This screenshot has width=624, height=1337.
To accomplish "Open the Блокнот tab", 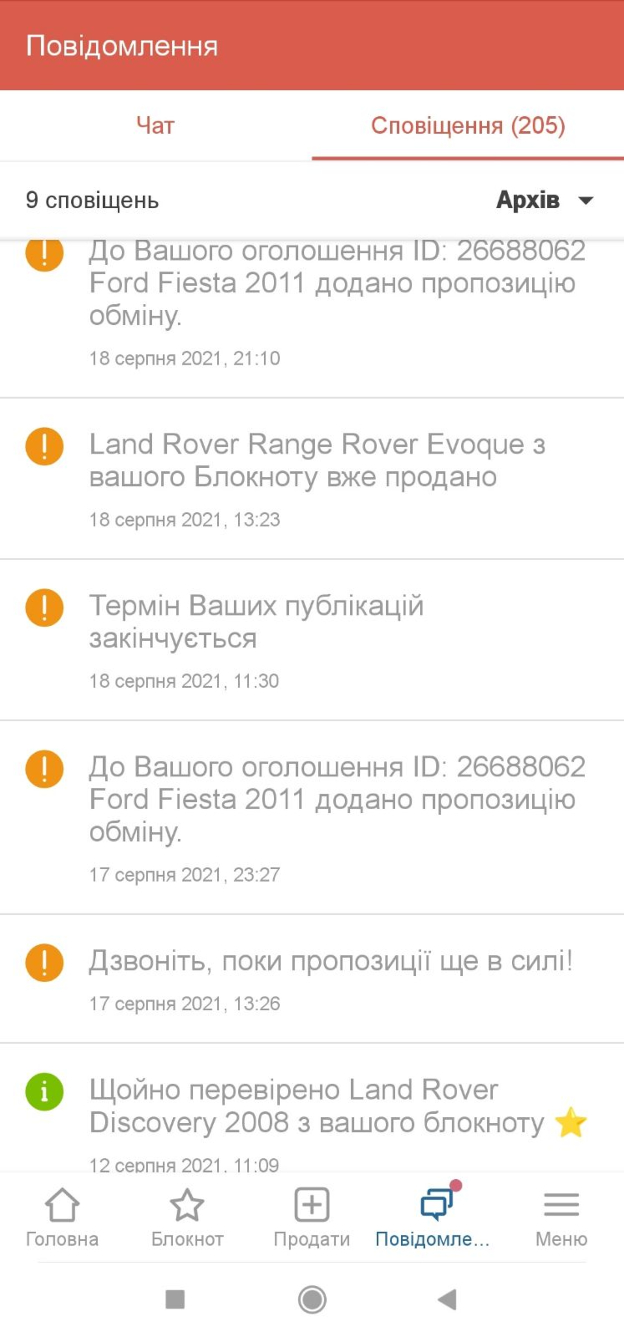I will 187,1218.
